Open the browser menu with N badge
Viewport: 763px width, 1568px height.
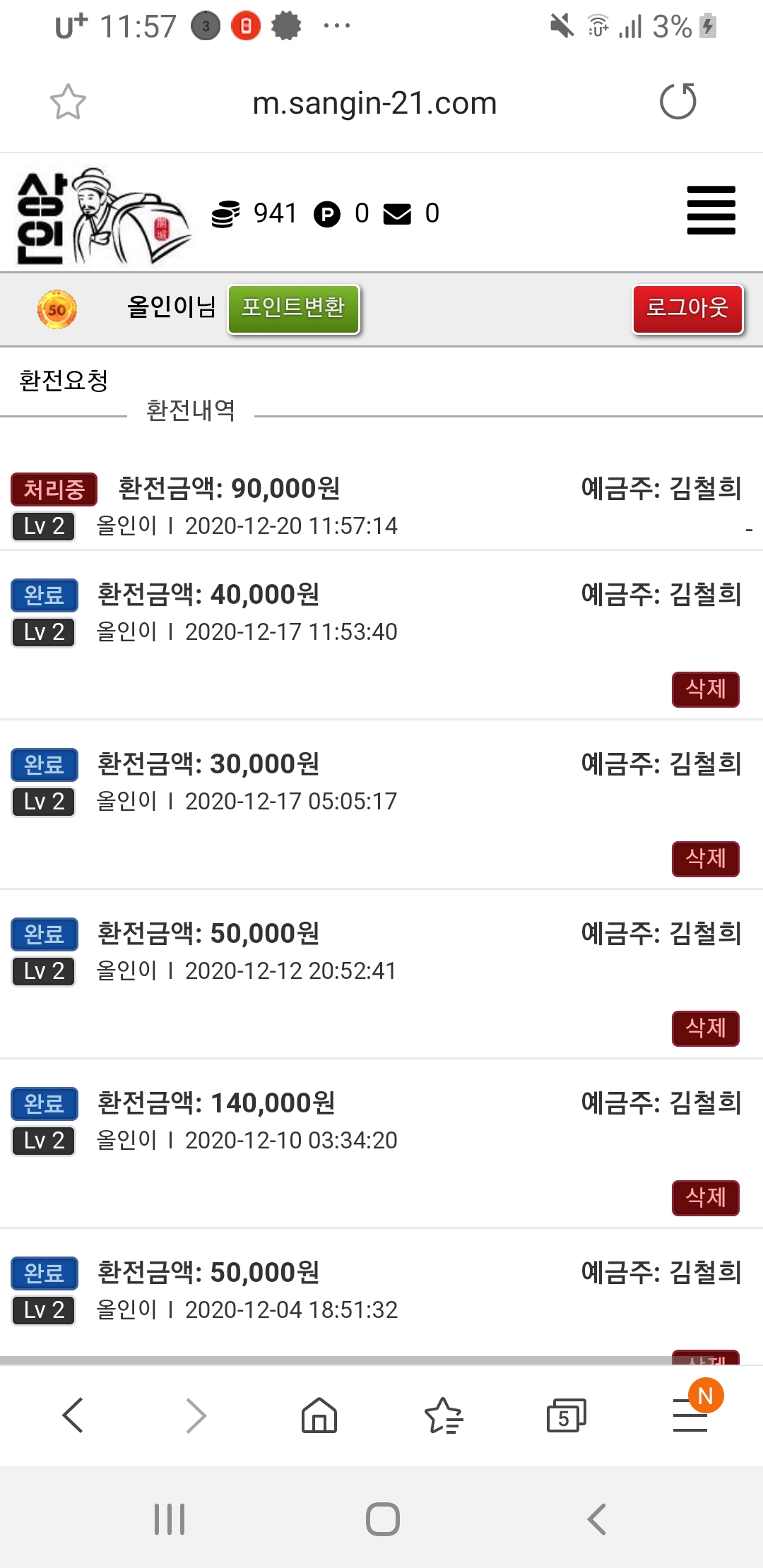(x=690, y=1415)
